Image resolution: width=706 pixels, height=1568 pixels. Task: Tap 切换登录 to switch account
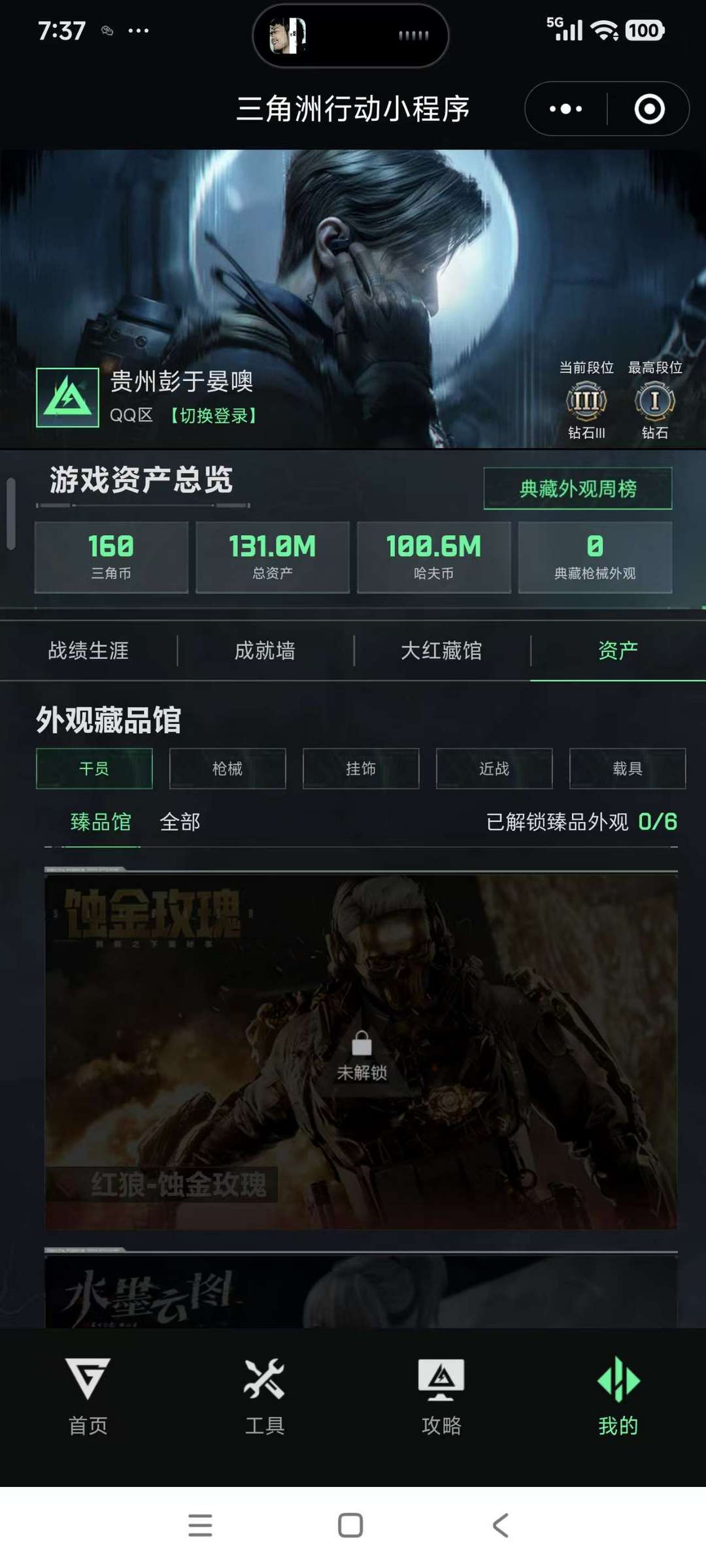(x=214, y=416)
